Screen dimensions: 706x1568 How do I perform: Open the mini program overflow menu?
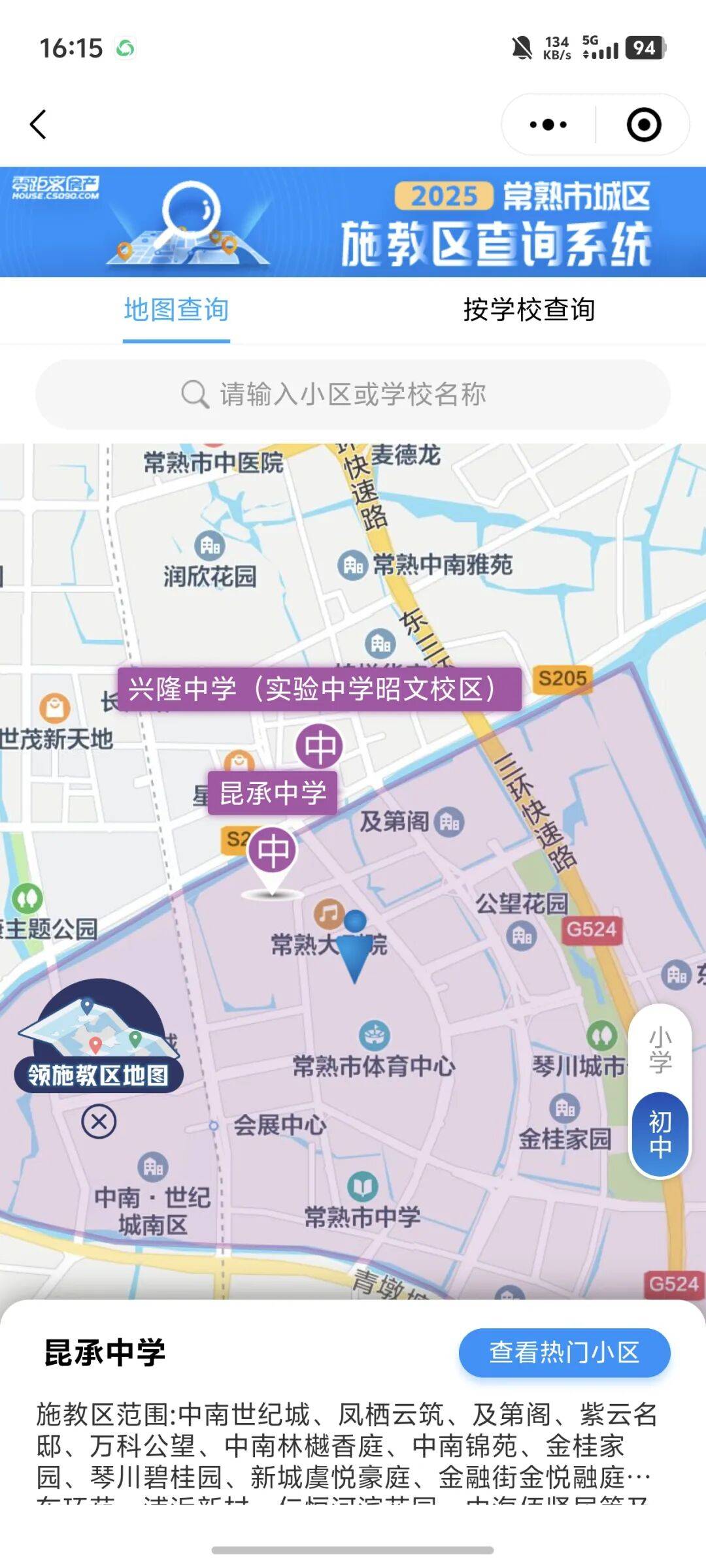pos(548,124)
